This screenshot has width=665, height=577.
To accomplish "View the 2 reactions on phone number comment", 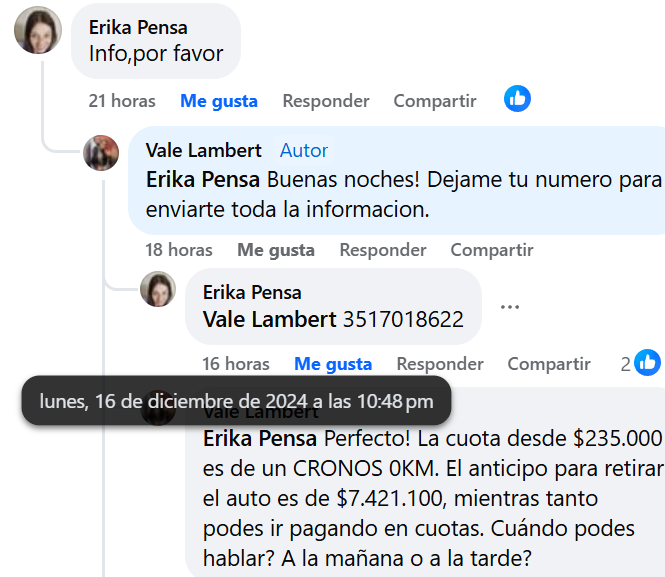I will point(640,363).
